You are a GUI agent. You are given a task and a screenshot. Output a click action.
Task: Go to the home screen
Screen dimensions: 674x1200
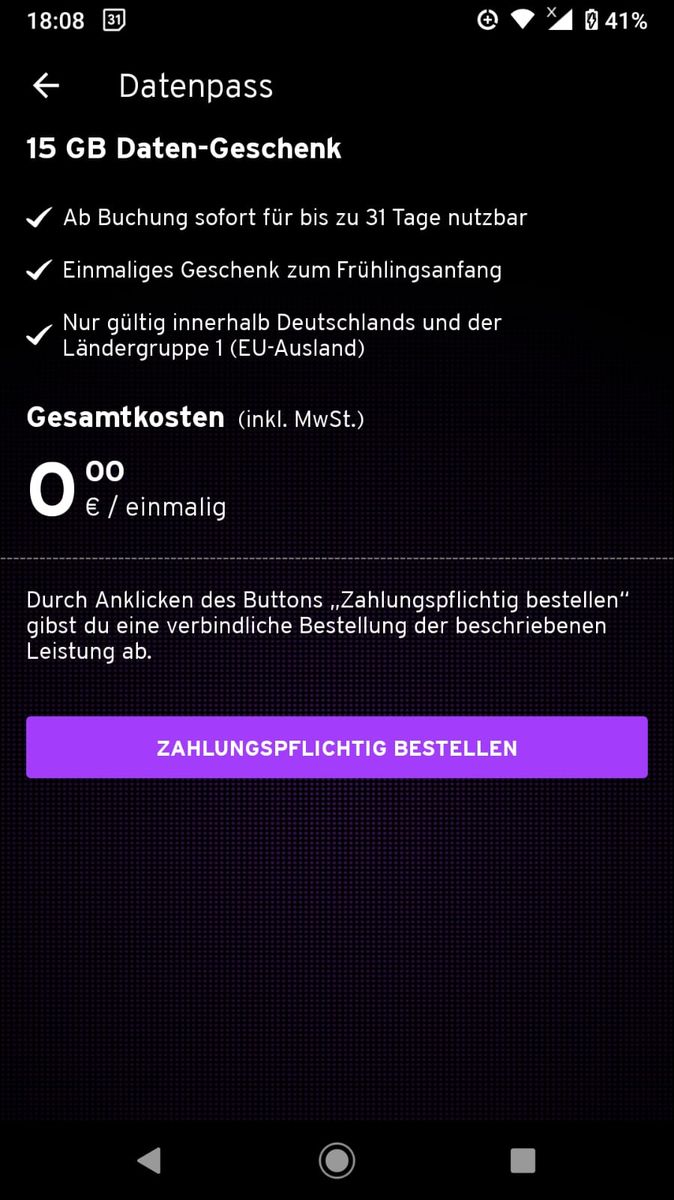tap(337, 1160)
